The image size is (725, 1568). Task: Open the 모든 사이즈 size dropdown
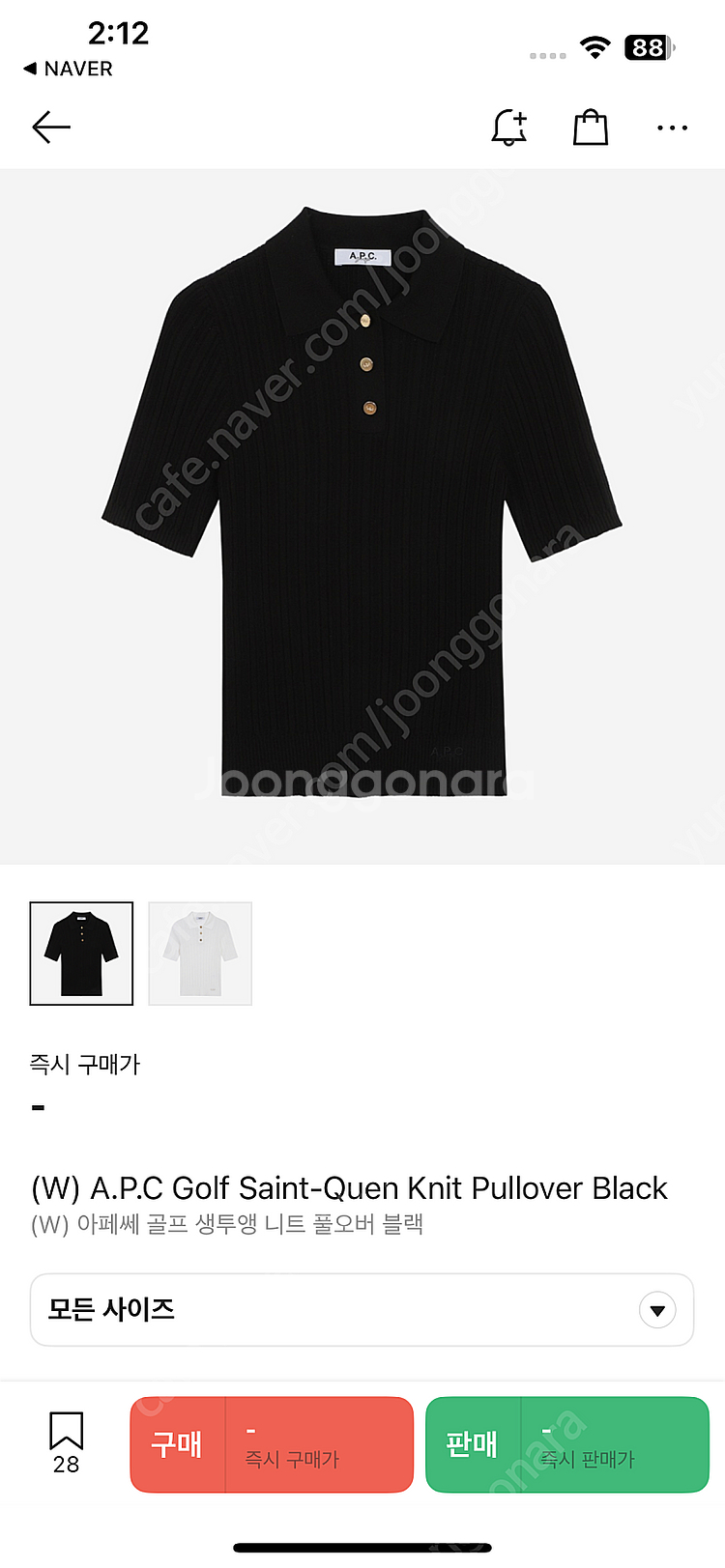point(362,1310)
